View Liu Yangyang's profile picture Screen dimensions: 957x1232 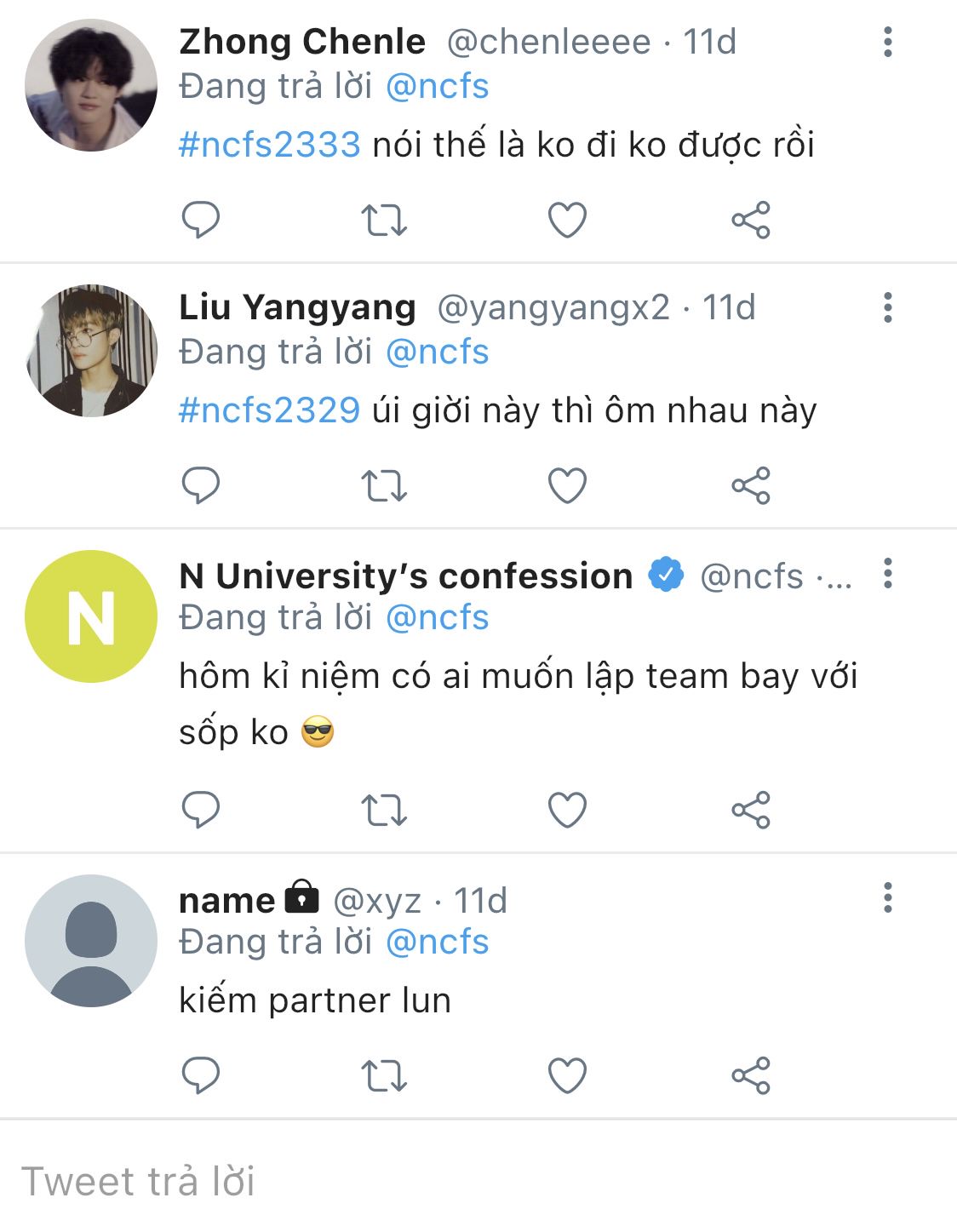pyautogui.click(x=91, y=351)
